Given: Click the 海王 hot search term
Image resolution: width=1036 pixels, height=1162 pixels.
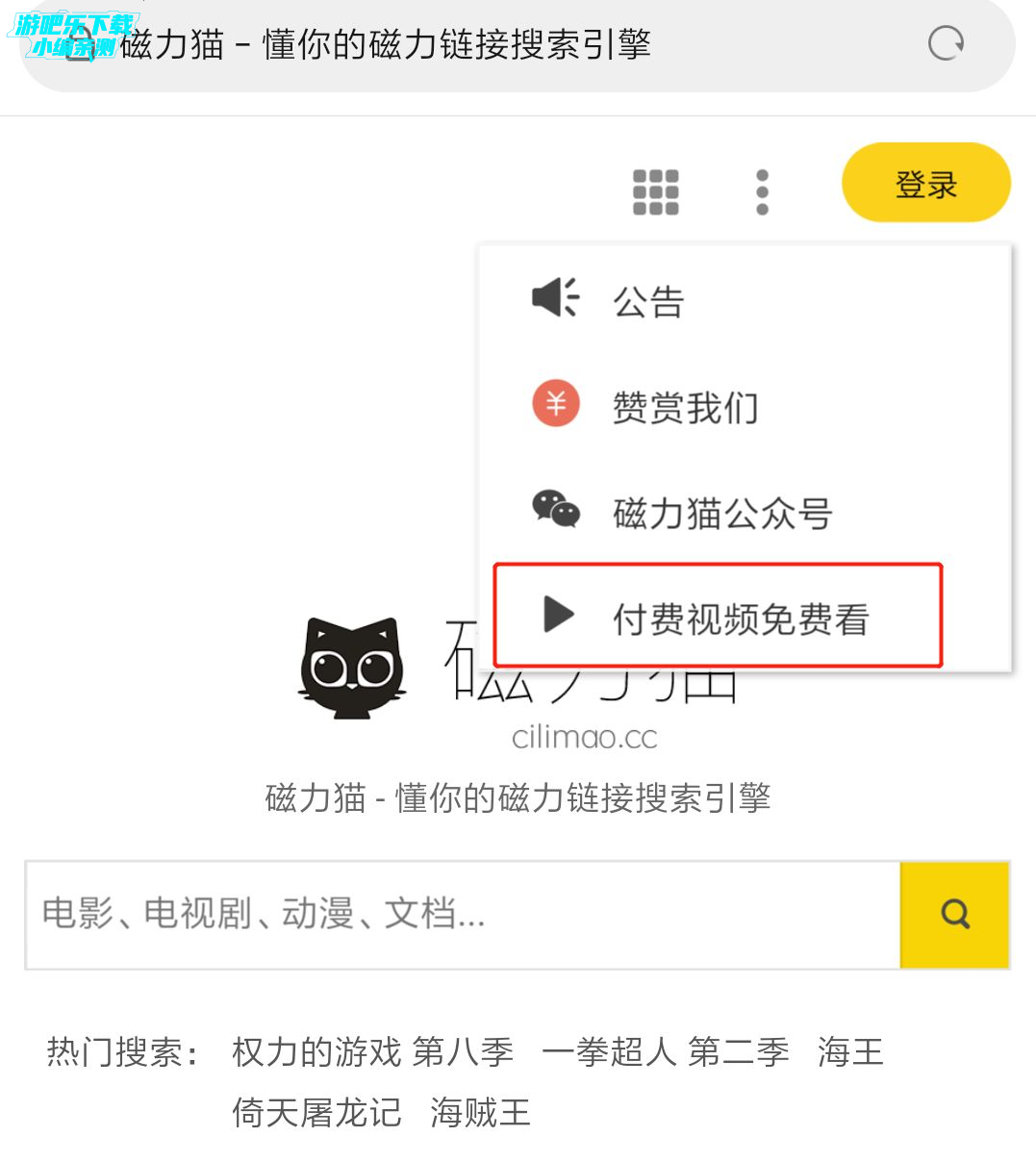Looking at the screenshot, I should [x=850, y=1051].
